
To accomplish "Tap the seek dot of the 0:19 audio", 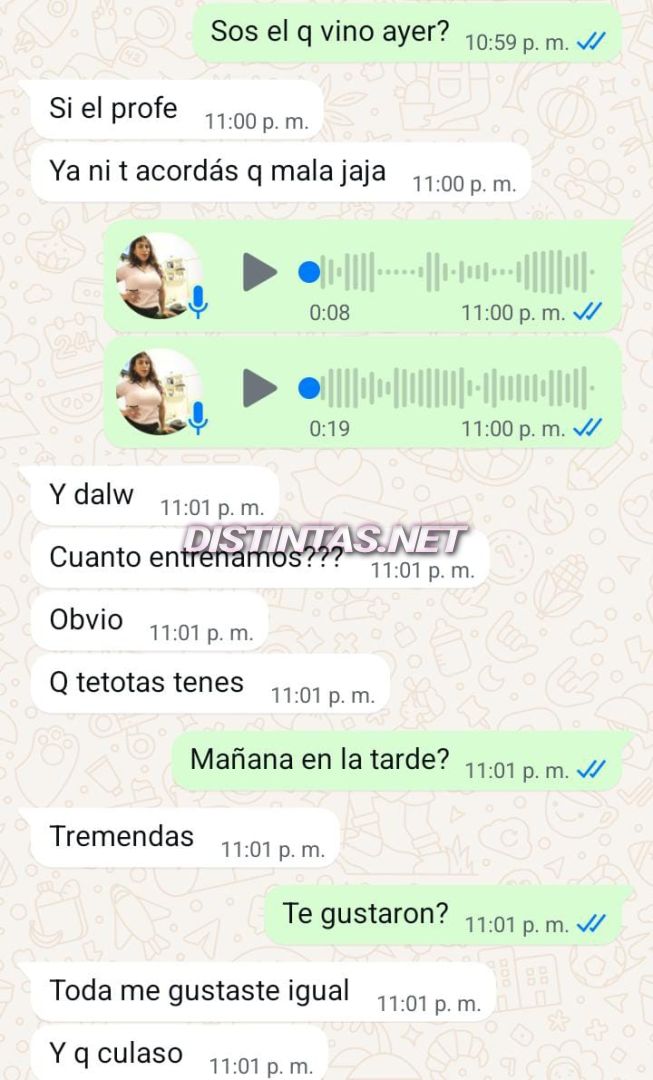I will (x=310, y=388).
